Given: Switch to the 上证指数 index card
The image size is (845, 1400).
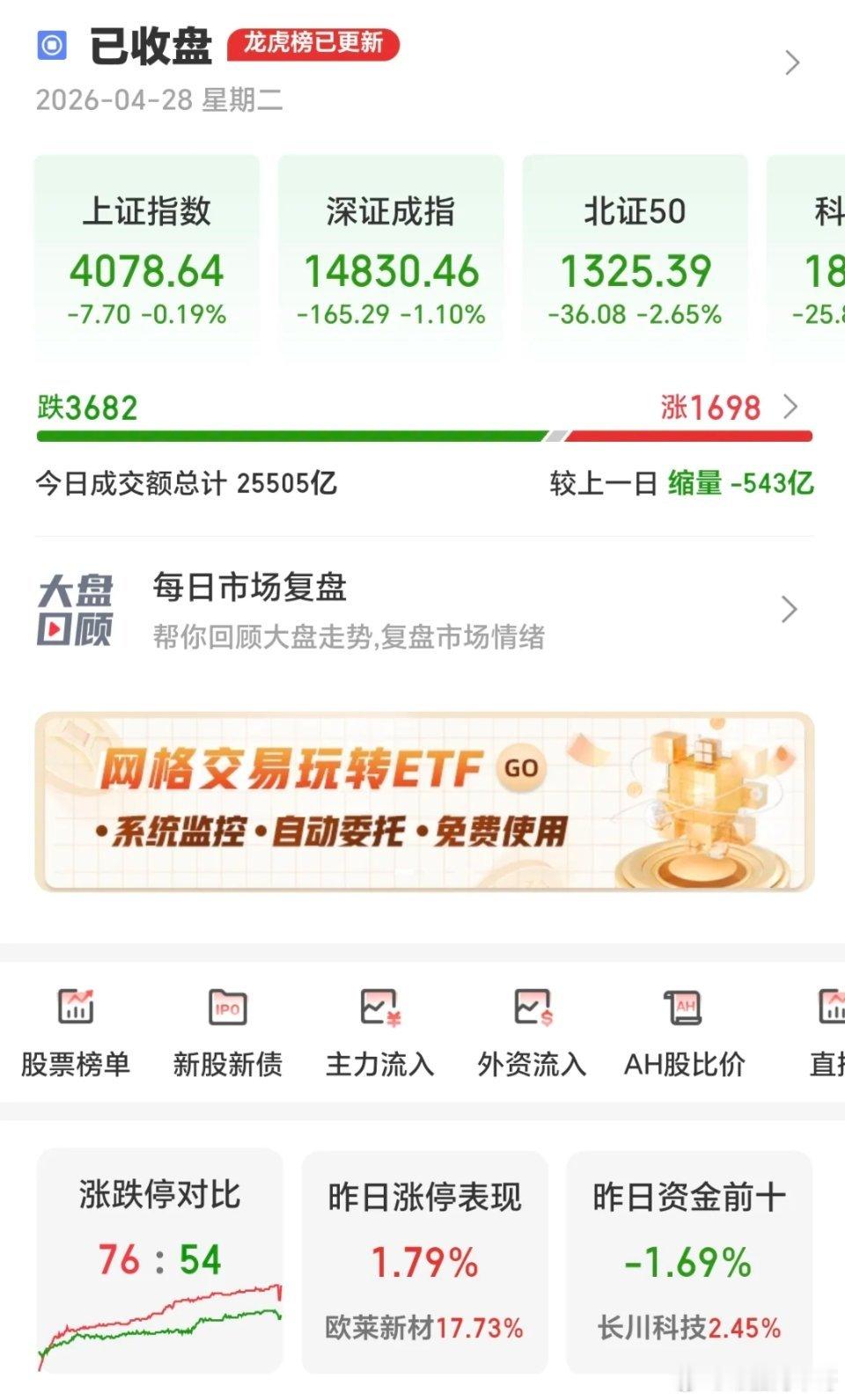Looking at the screenshot, I should (148, 255).
